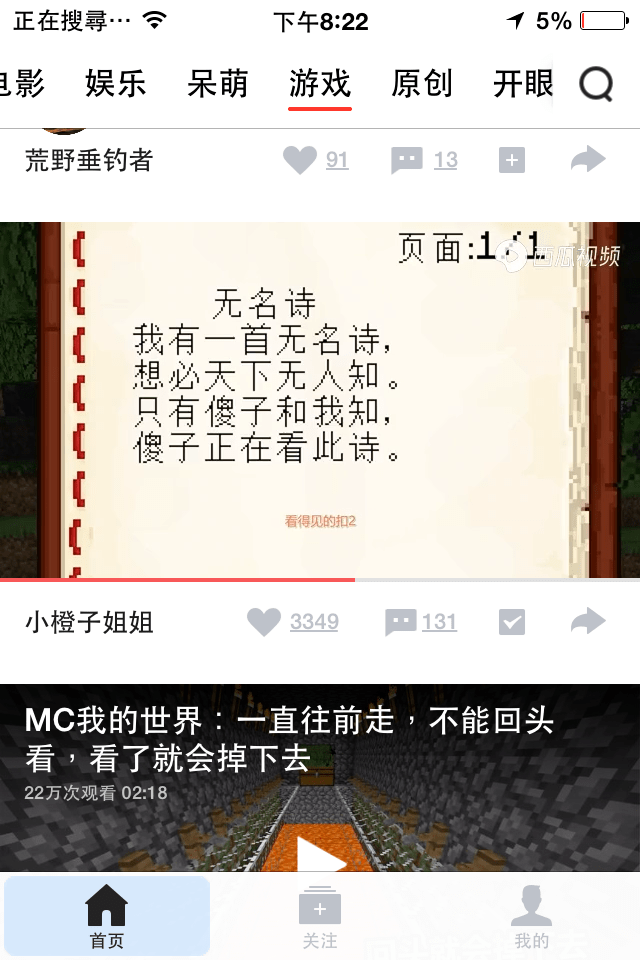Select the 原创 tab
This screenshot has width=640, height=960.
point(422,84)
